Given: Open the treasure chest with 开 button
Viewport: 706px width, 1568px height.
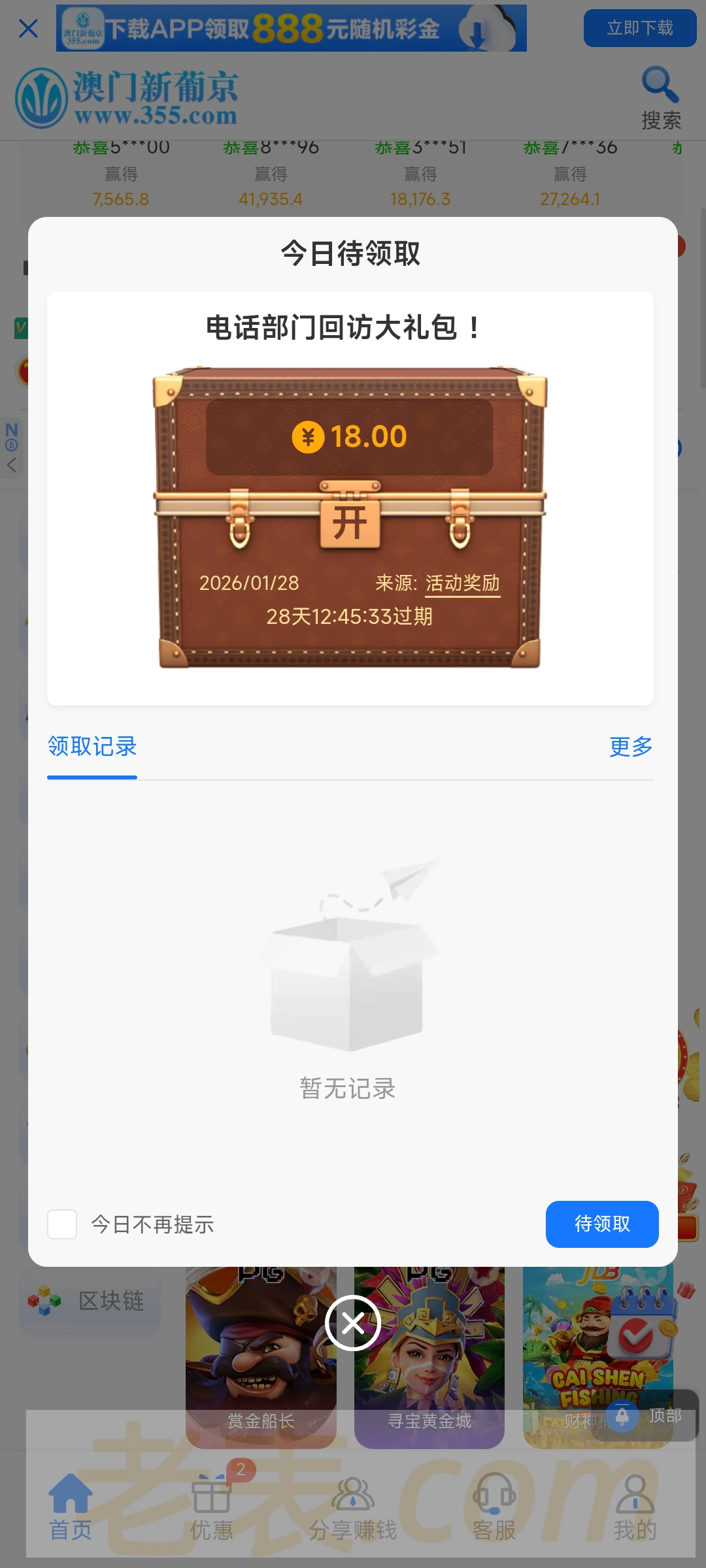Looking at the screenshot, I should tap(350, 524).
